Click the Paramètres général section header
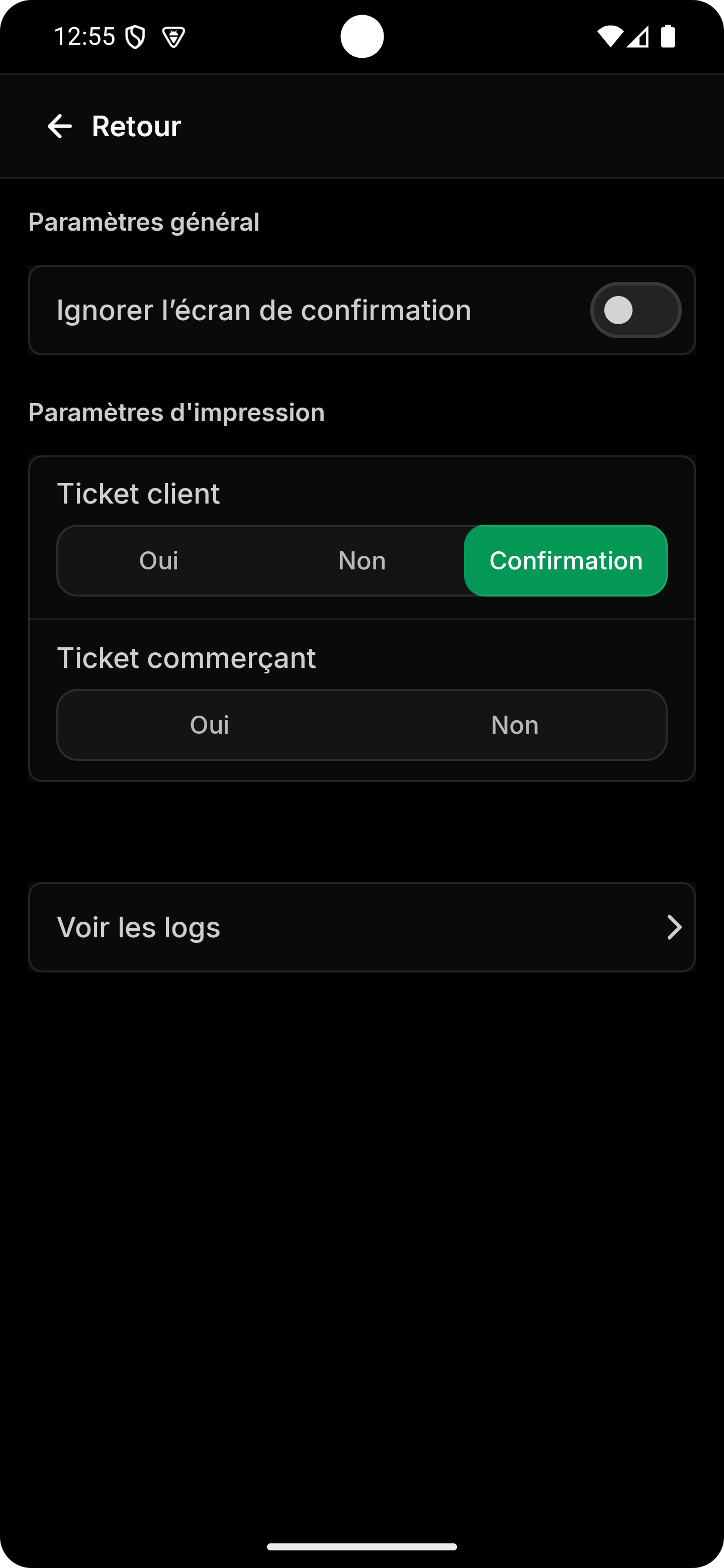Screen dimensions: 724x1568 144,222
